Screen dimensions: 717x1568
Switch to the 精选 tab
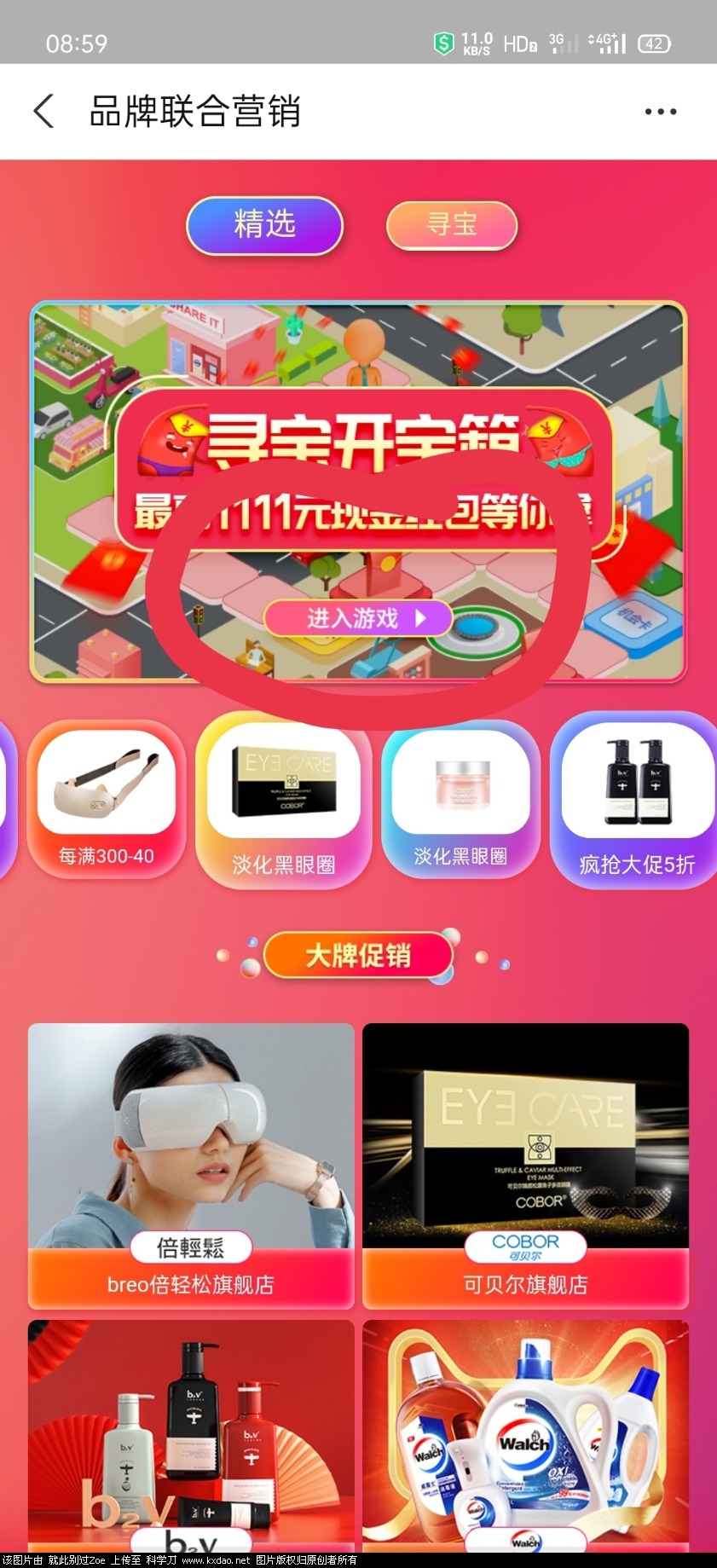tap(264, 225)
